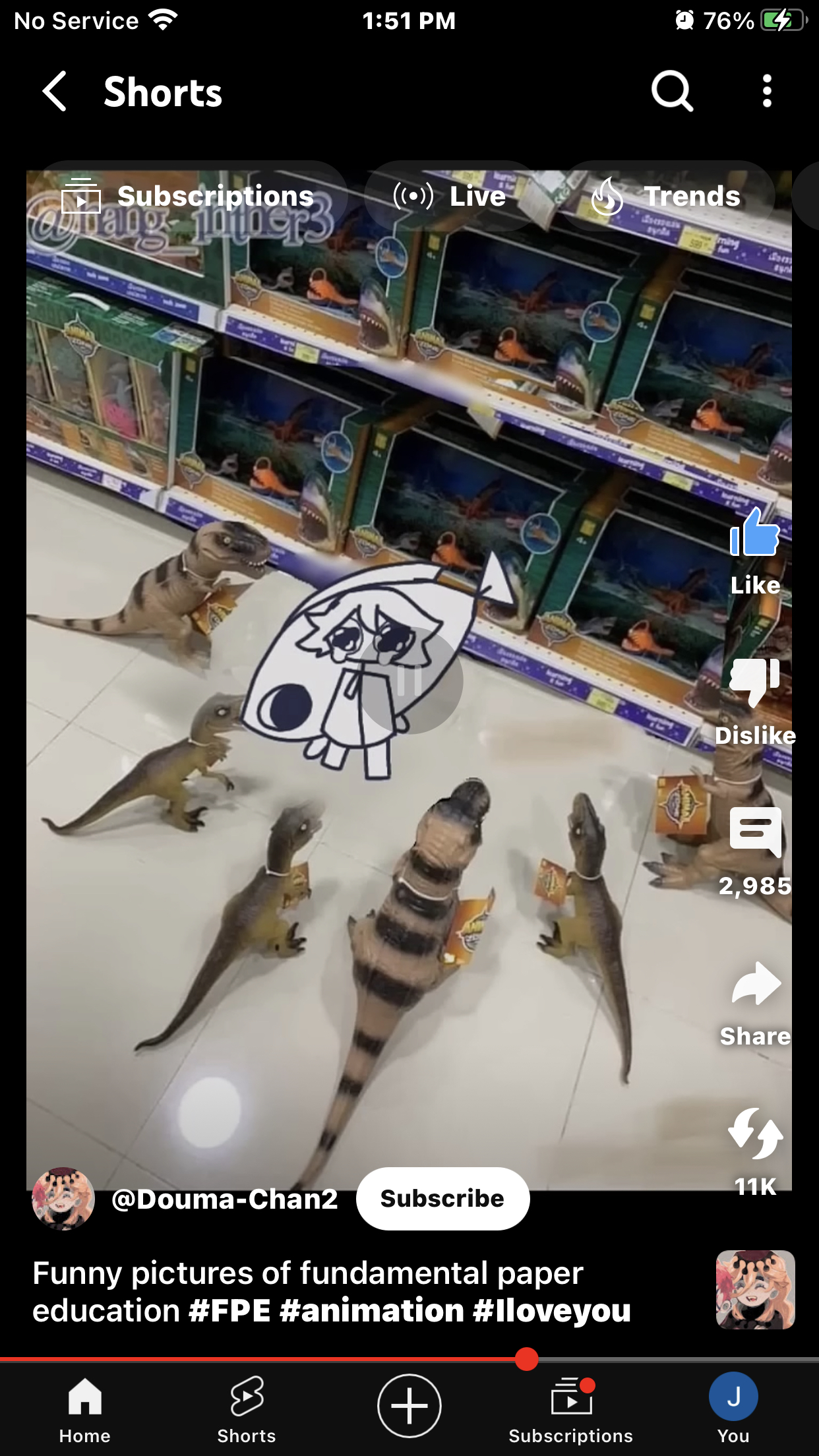Open the three-dot overflow menu
Image resolution: width=819 pixels, height=1456 pixels.
coord(766,91)
